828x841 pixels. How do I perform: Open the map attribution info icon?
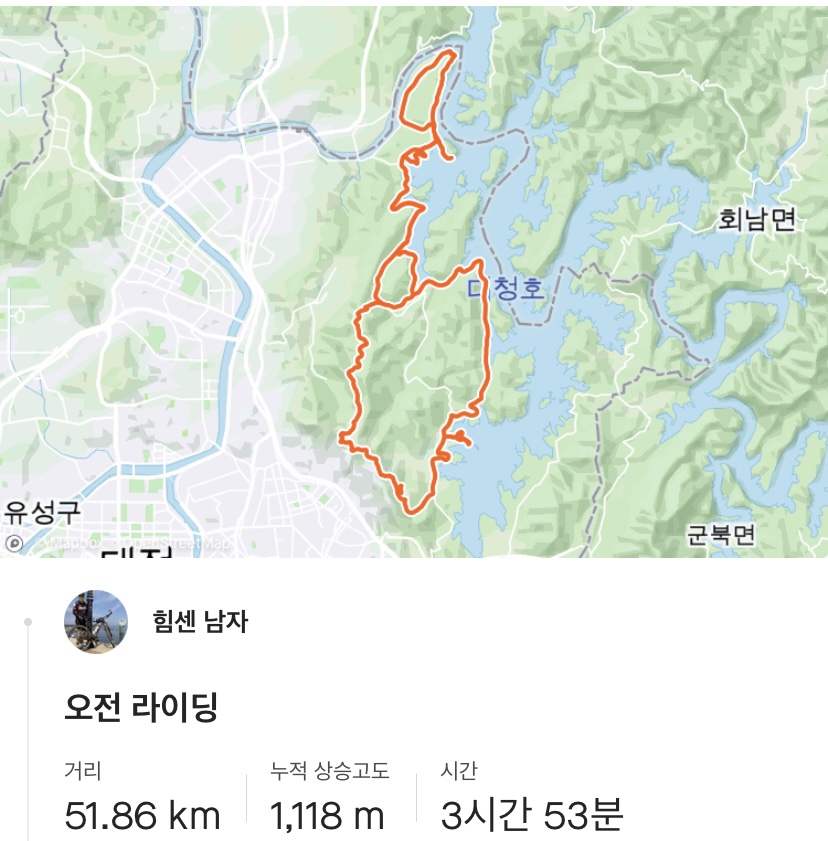pos(14,543)
